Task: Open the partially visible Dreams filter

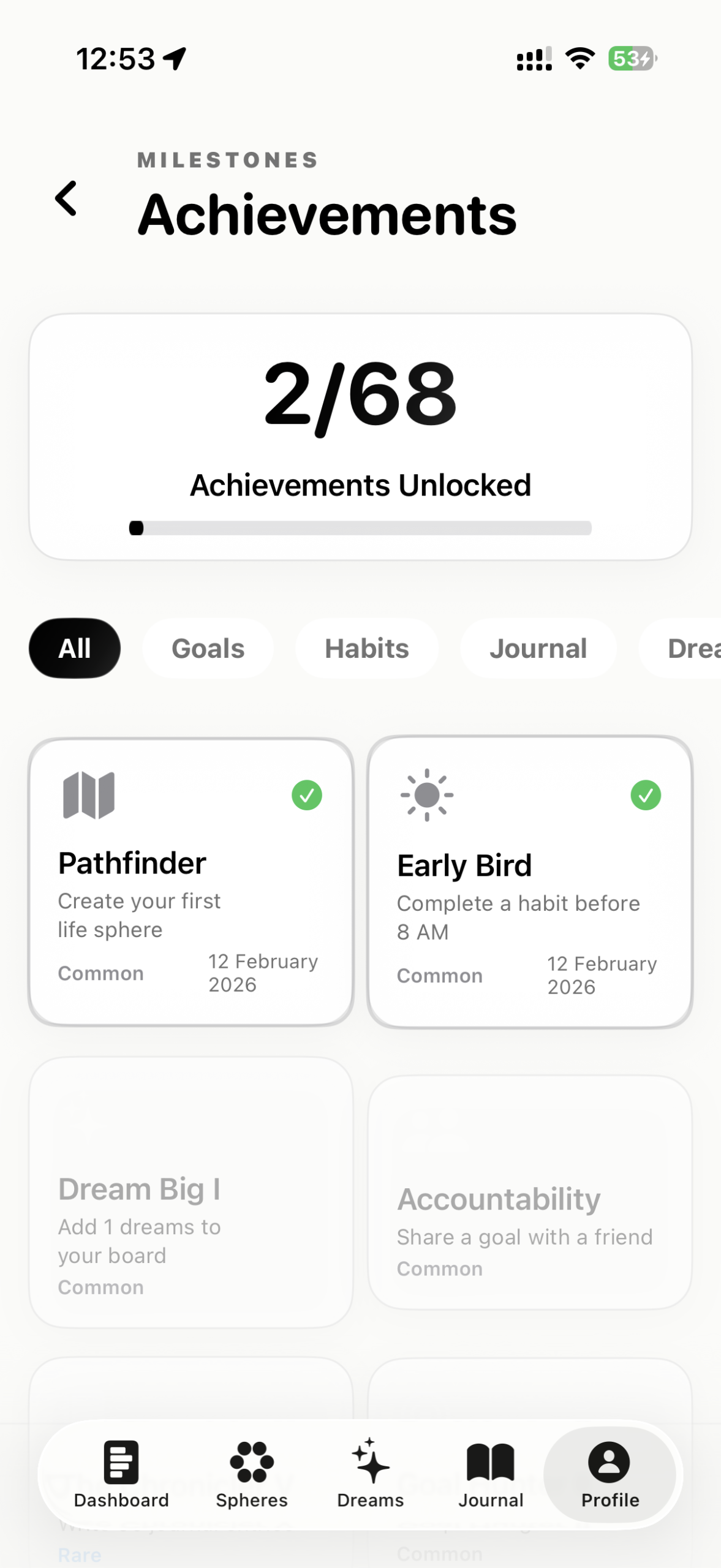Action: tap(692, 648)
